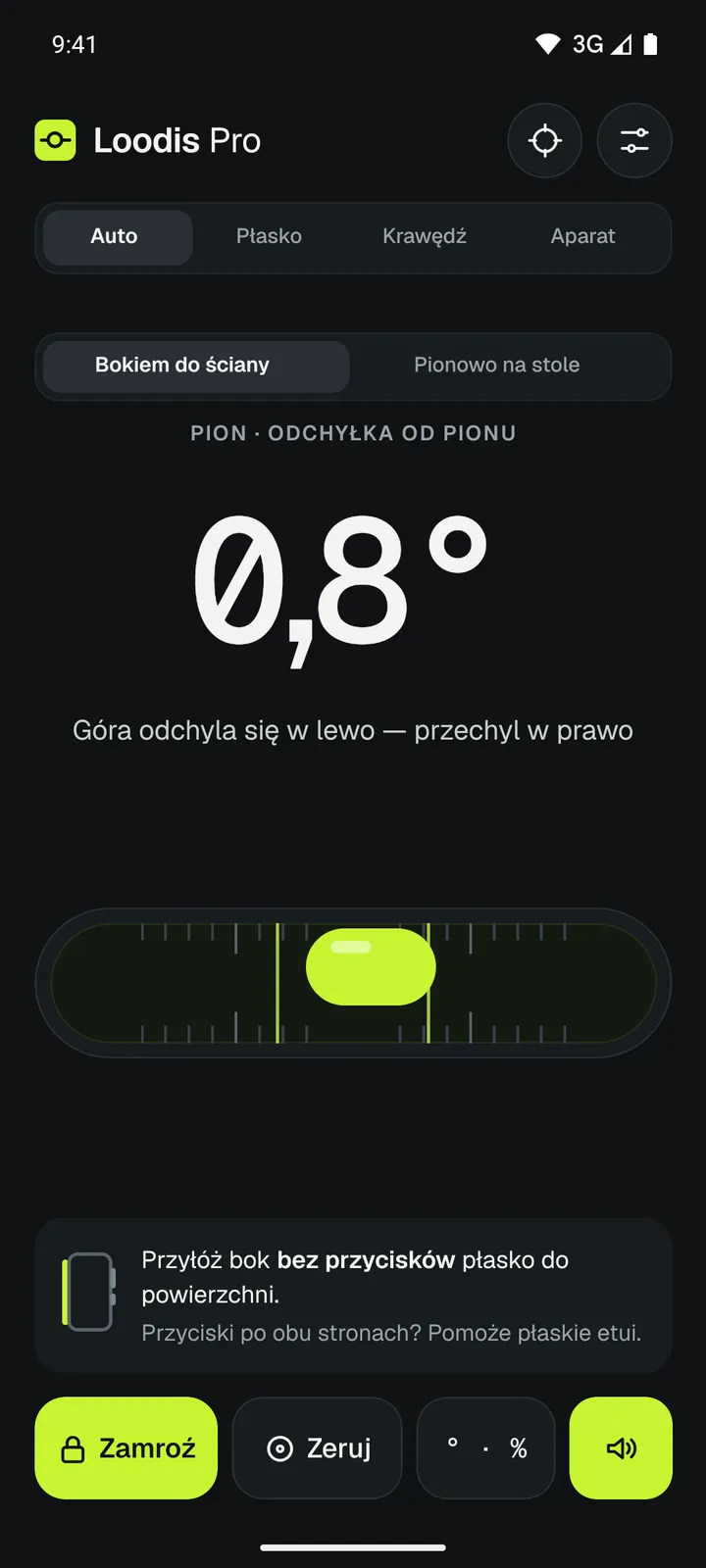Select the Auto mode tab

[x=114, y=236]
